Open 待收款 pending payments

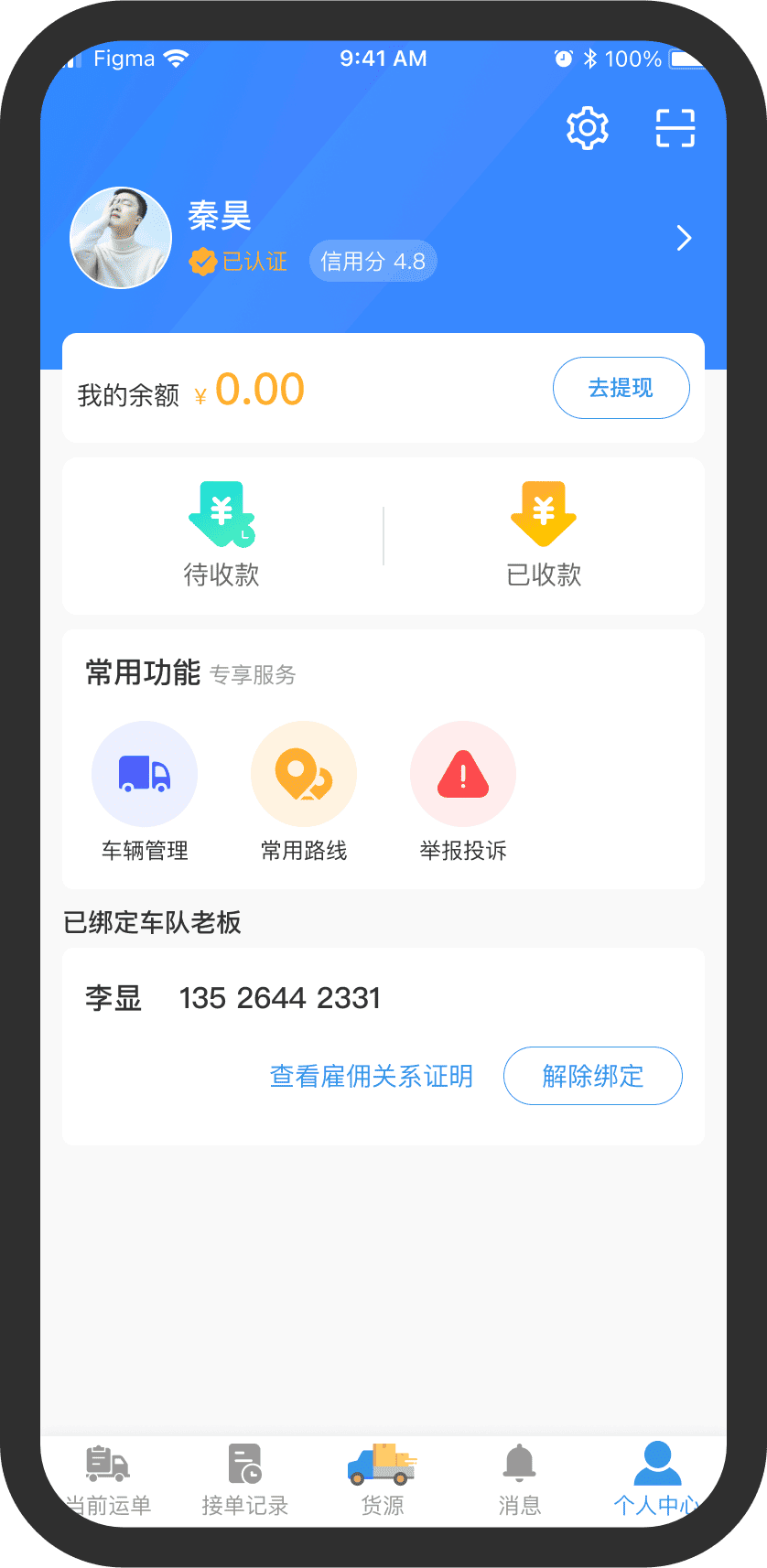[221, 535]
